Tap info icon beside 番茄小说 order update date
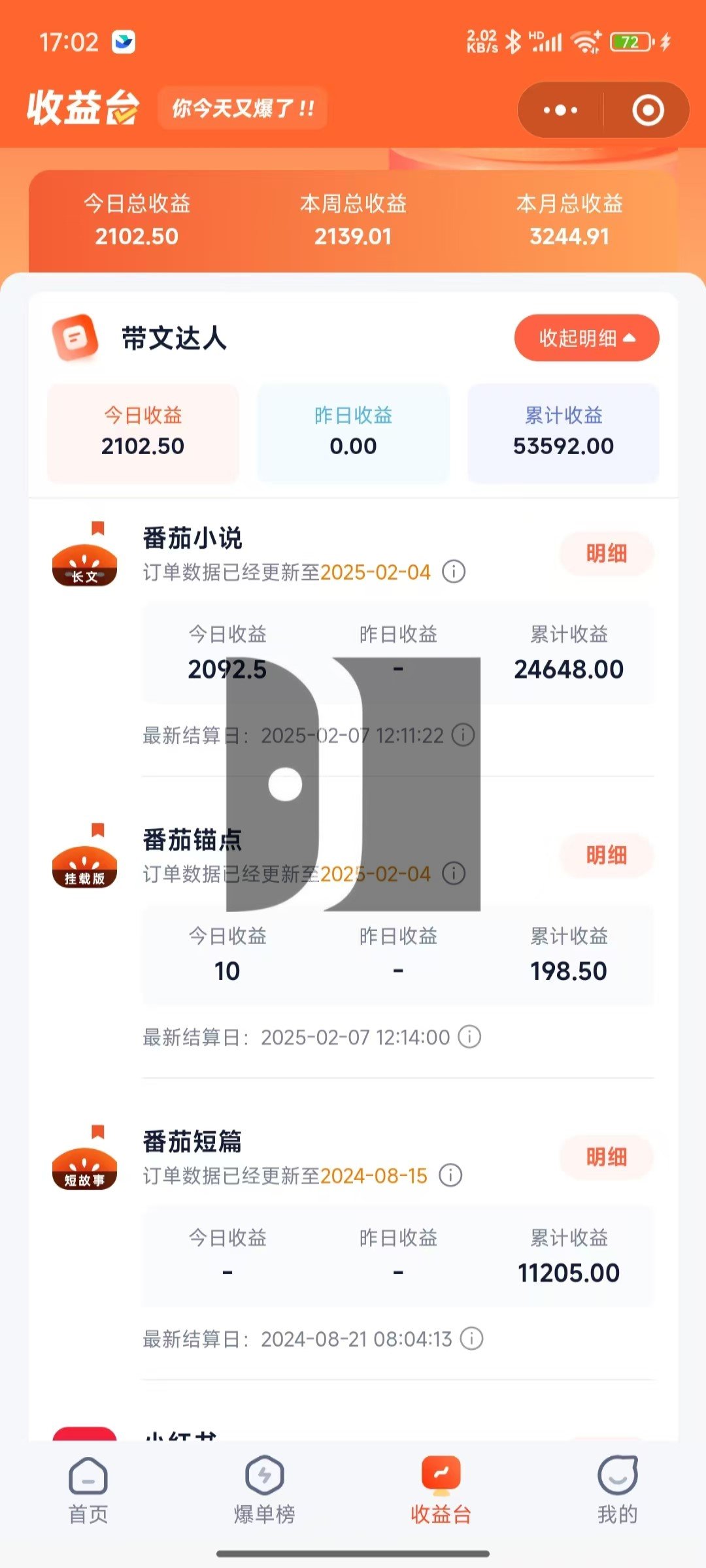The image size is (706, 1568). pyautogui.click(x=454, y=572)
